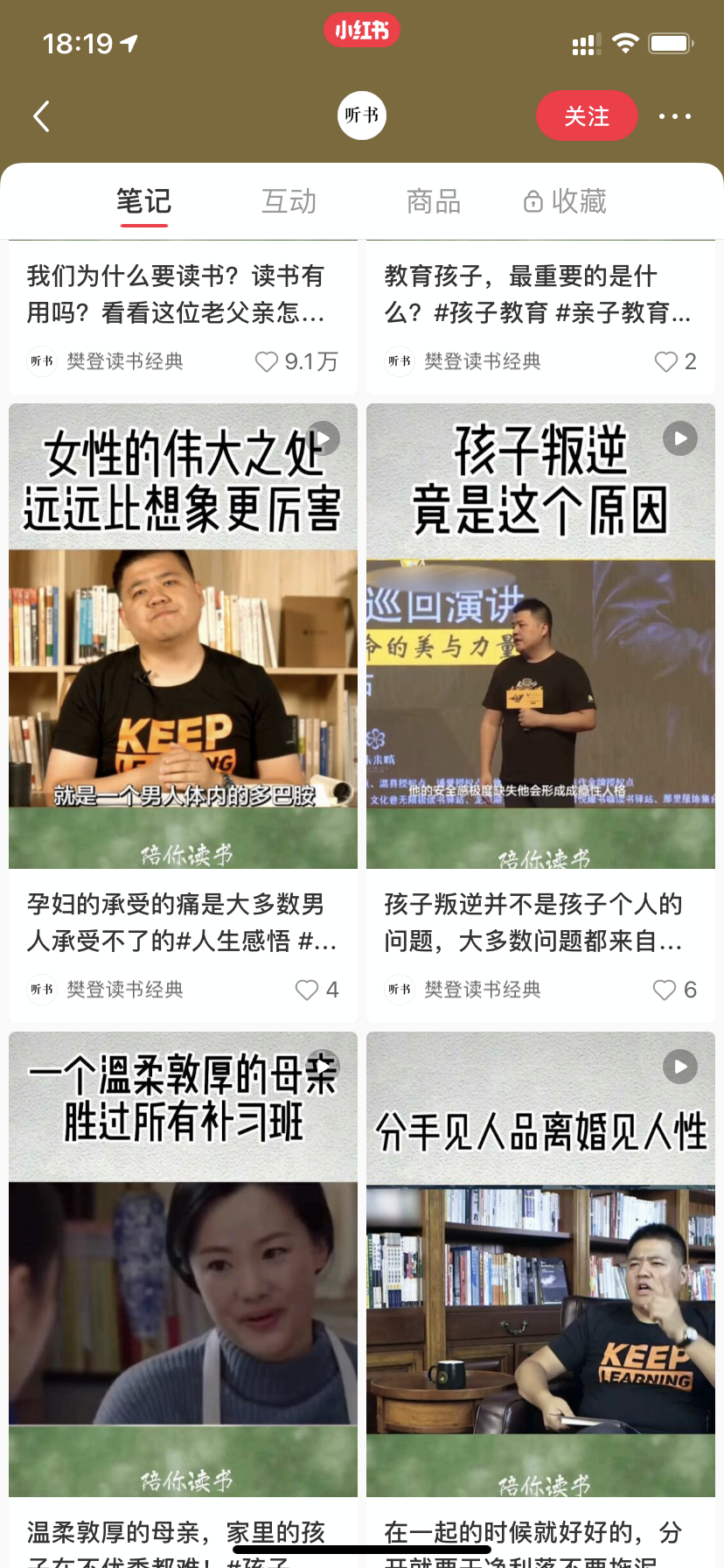Viewport: 724px width, 1568px height.
Task: Tap the 听书 profile avatar
Action: coord(362,115)
